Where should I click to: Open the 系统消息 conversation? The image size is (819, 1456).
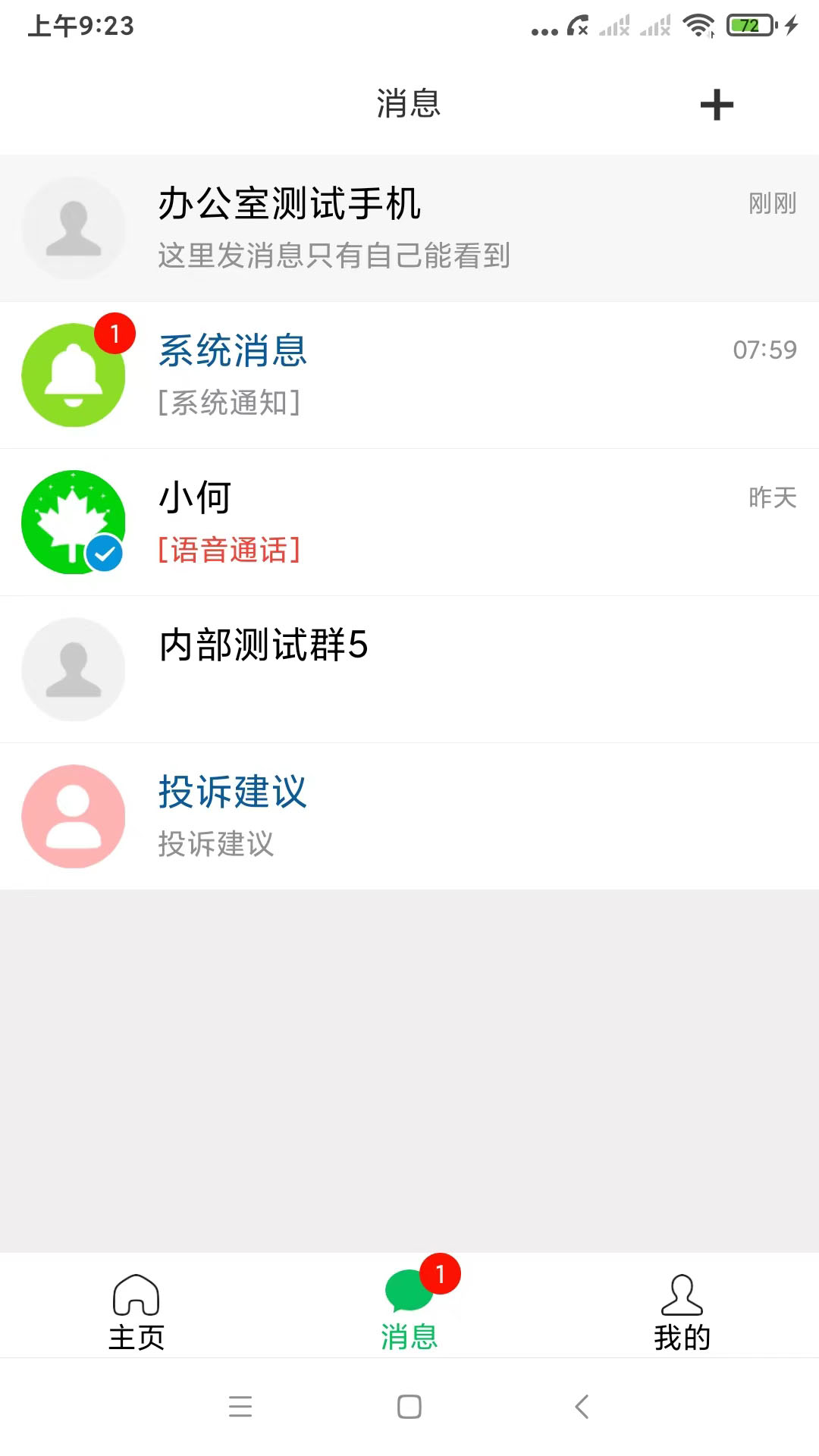[409, 374]
